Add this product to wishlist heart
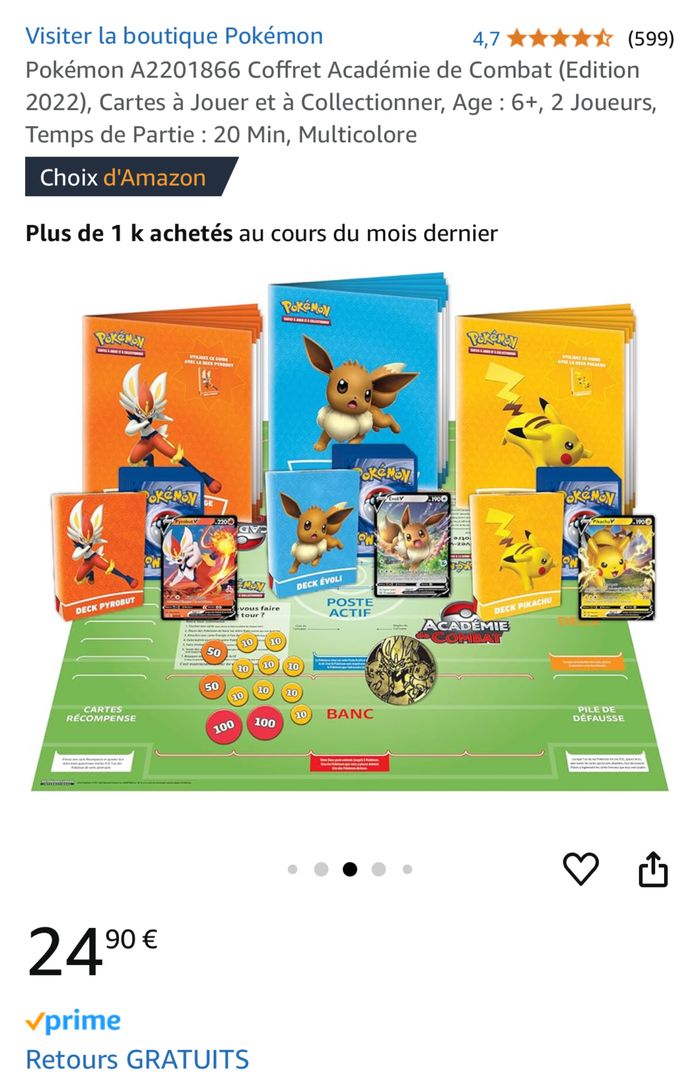Image resolution: width=700 pixels, height=1078 pixels. 580,868
